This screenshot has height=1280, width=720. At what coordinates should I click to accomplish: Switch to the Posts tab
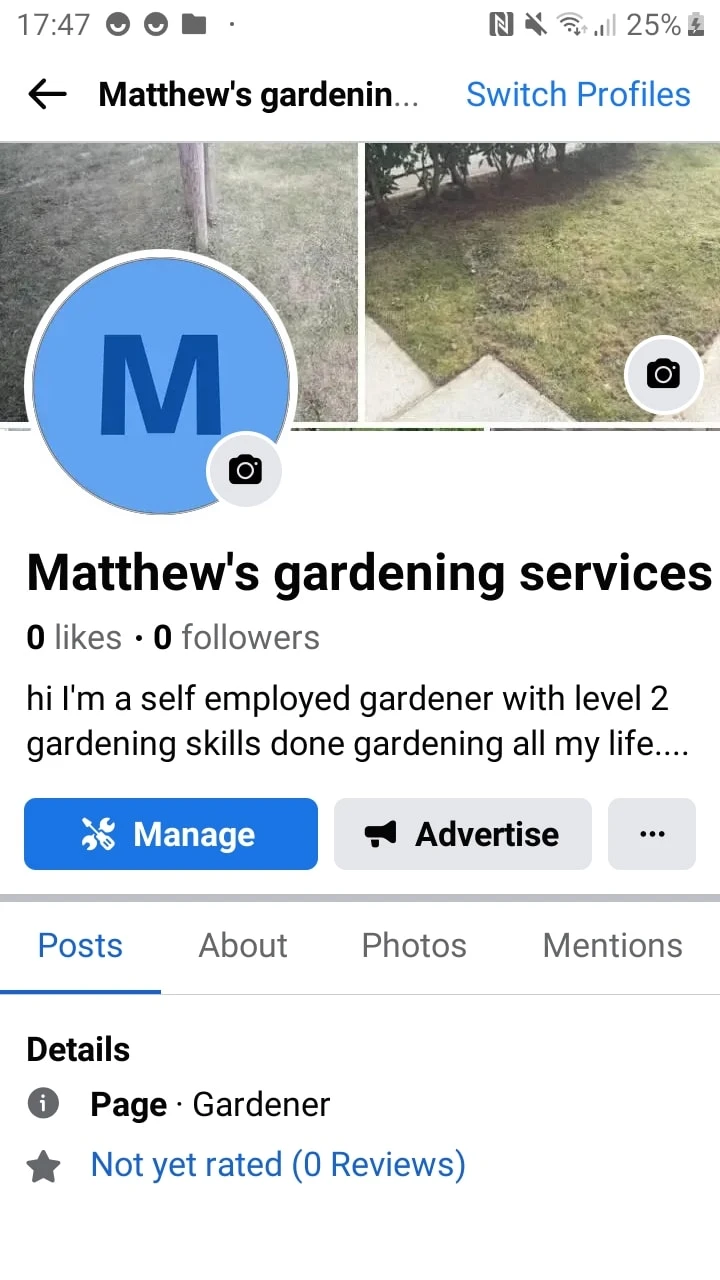click(80, 946)
